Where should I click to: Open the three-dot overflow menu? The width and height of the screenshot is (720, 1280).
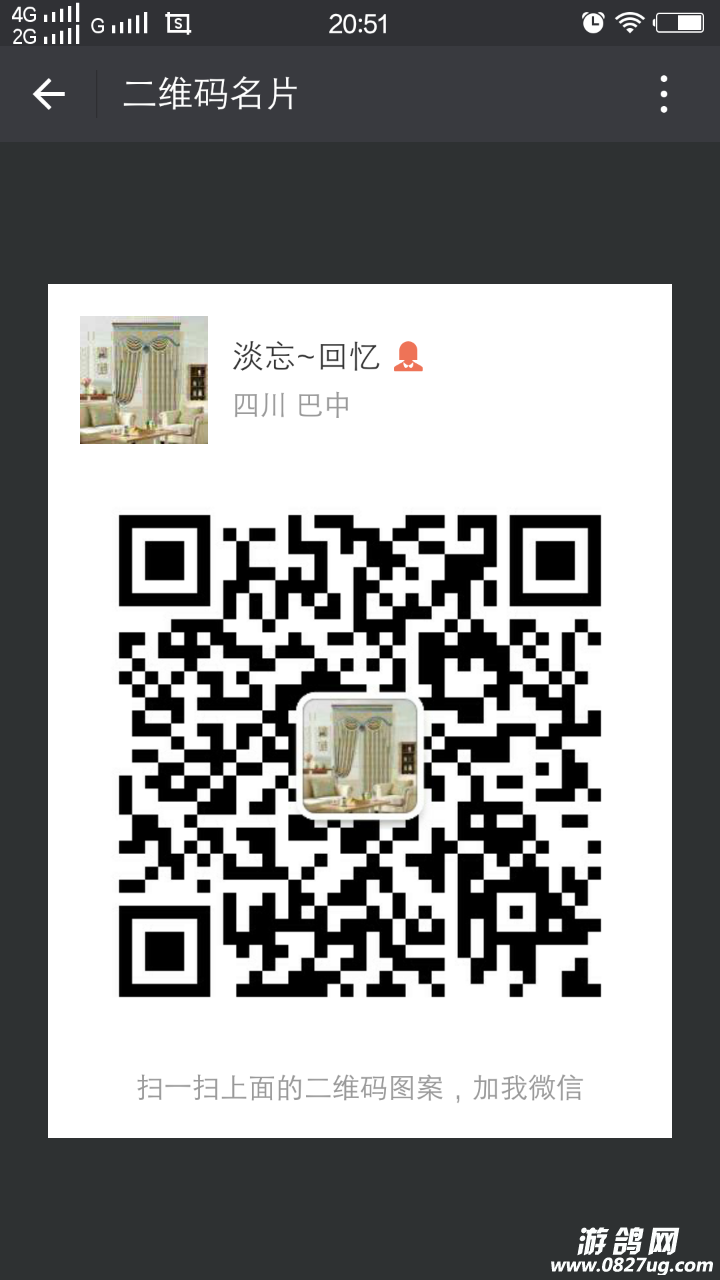pyautogui.click(x=664, y=94)
